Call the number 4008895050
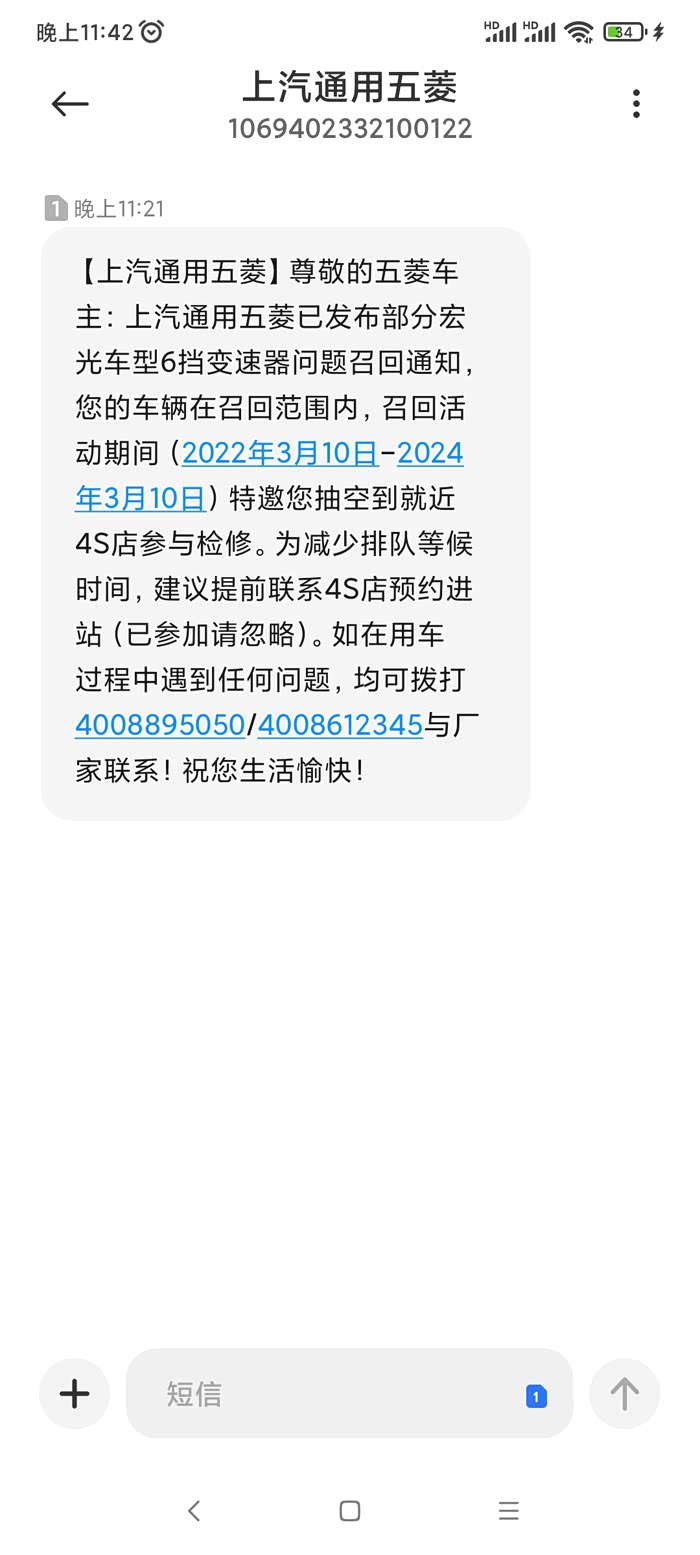Image resolution: width=700 pixels, height=1555 pixels. coord(160,725)
